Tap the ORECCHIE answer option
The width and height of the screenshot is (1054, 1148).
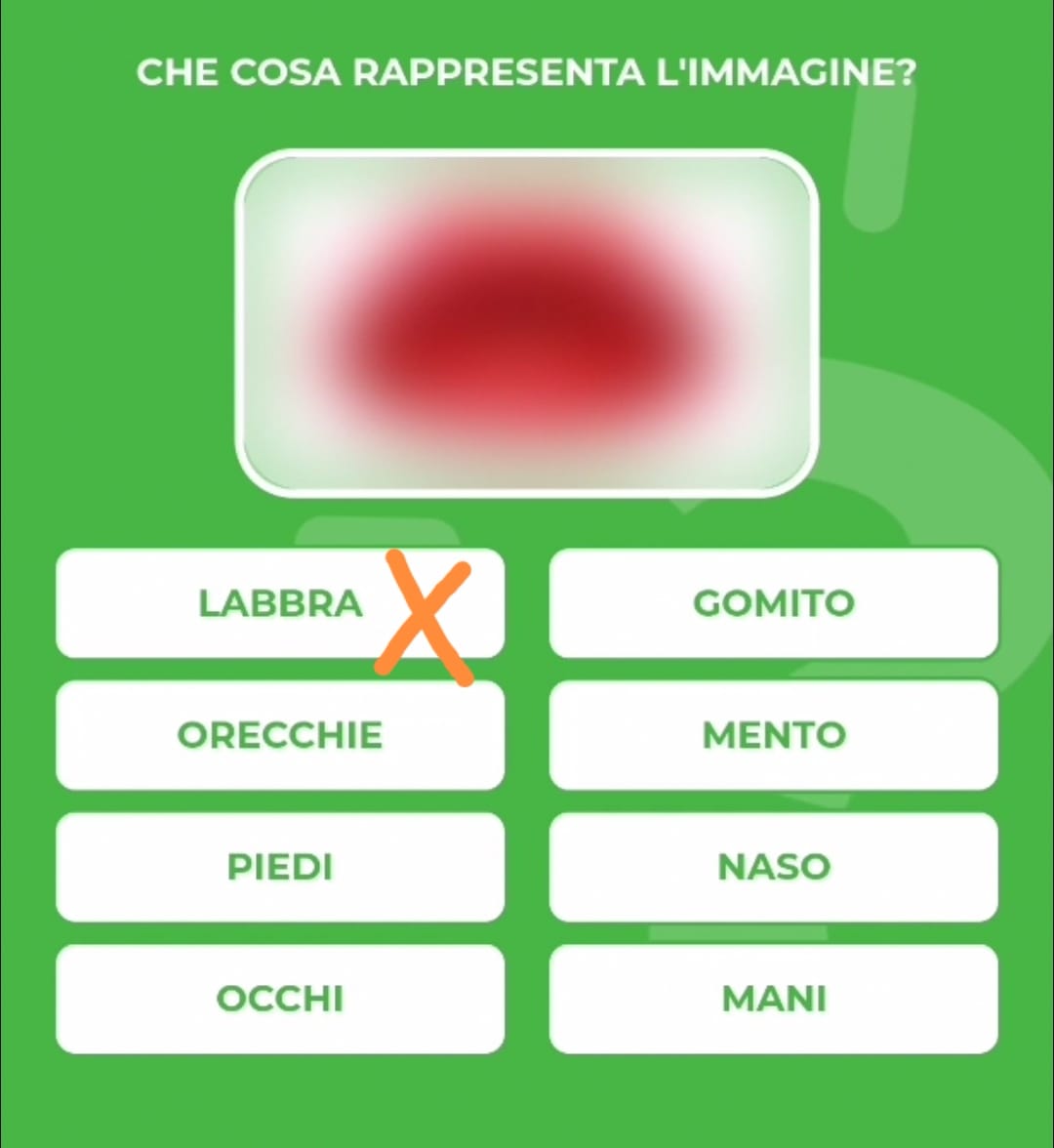tap(280, 735)
